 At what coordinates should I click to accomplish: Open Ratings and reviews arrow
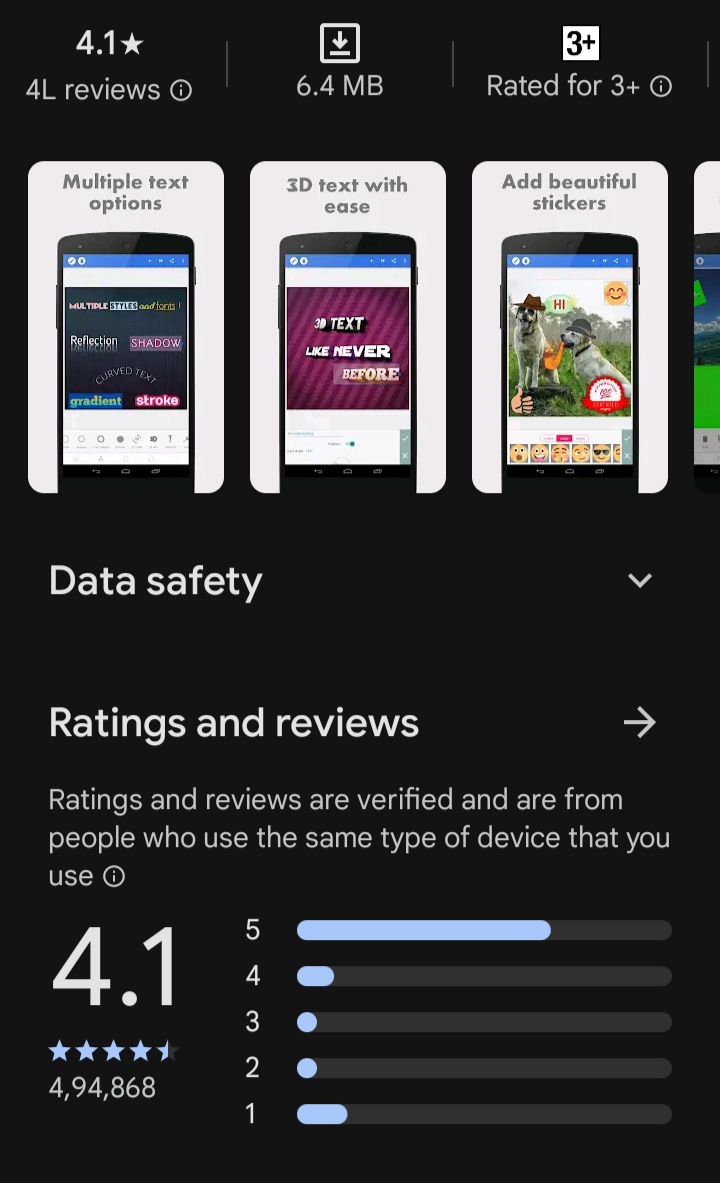(640, 722)
